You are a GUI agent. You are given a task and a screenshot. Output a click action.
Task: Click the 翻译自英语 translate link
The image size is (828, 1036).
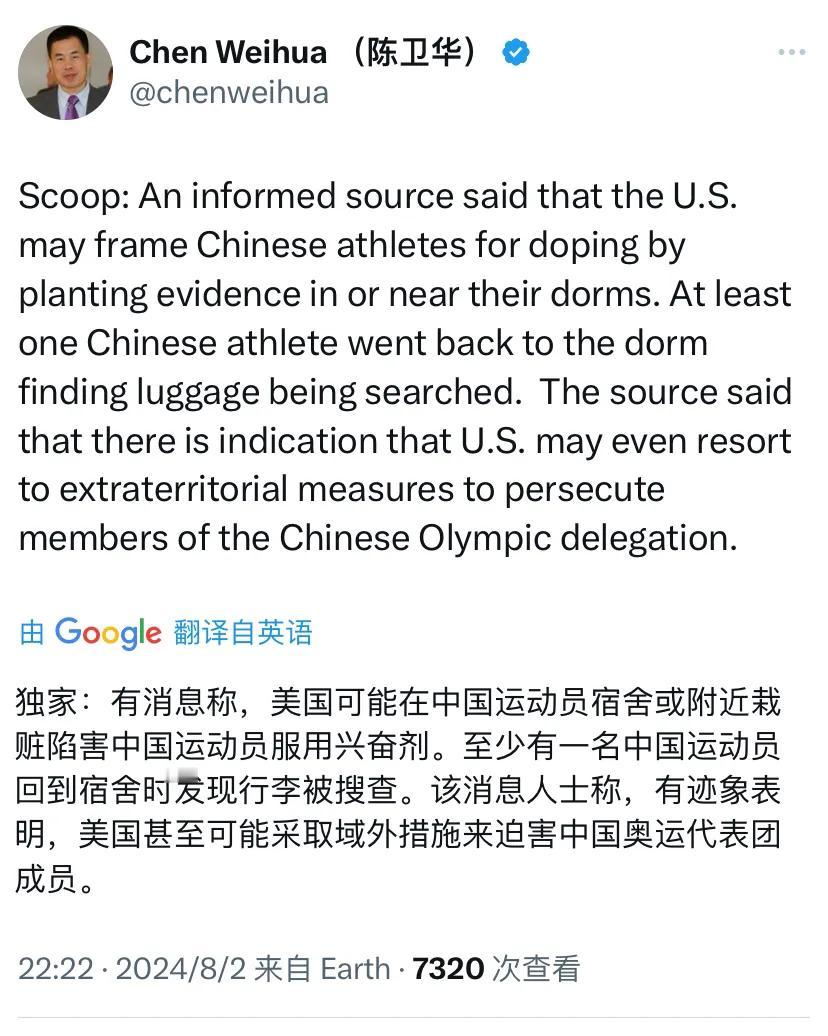pyautogui.click(x=242, y=632)
